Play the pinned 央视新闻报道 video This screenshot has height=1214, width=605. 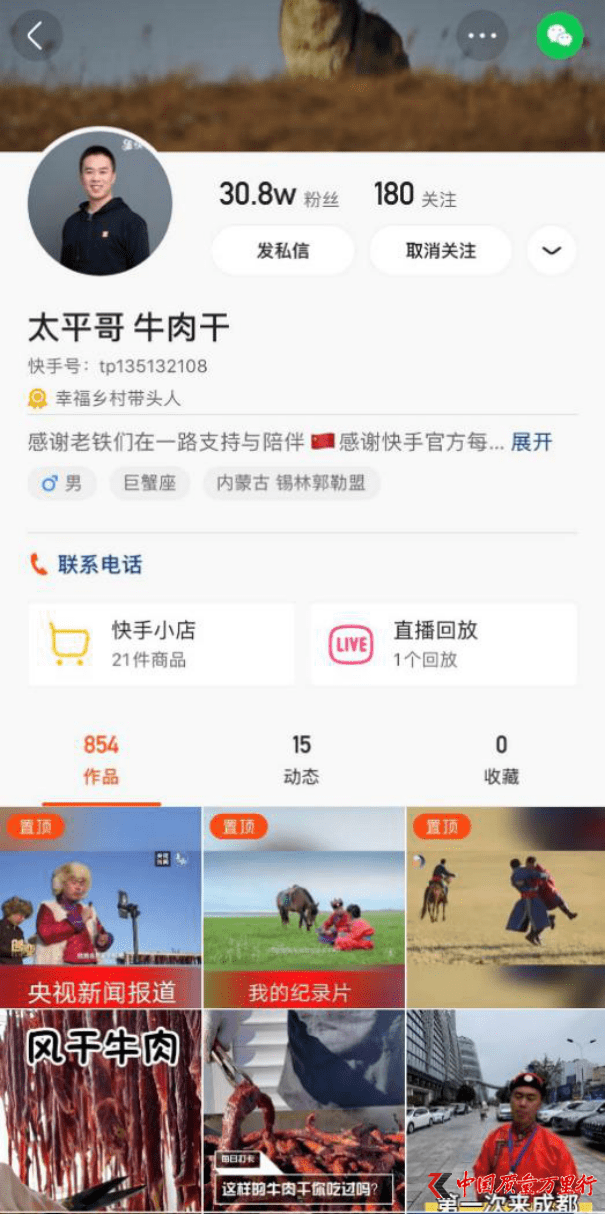pos(100,908)
